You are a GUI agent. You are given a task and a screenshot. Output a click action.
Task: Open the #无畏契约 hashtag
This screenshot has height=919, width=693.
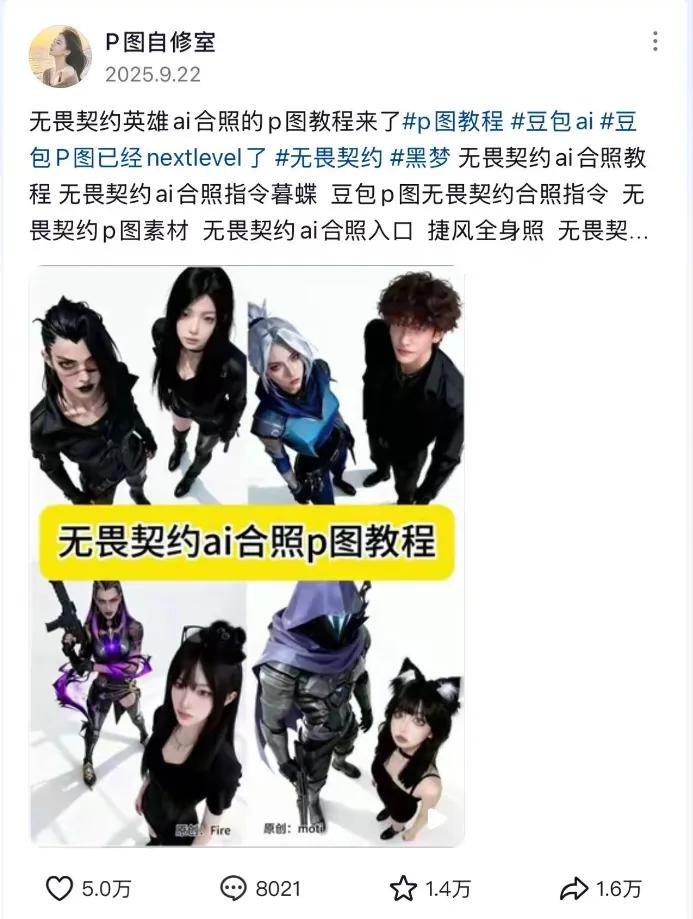click(x=329, y=157)
